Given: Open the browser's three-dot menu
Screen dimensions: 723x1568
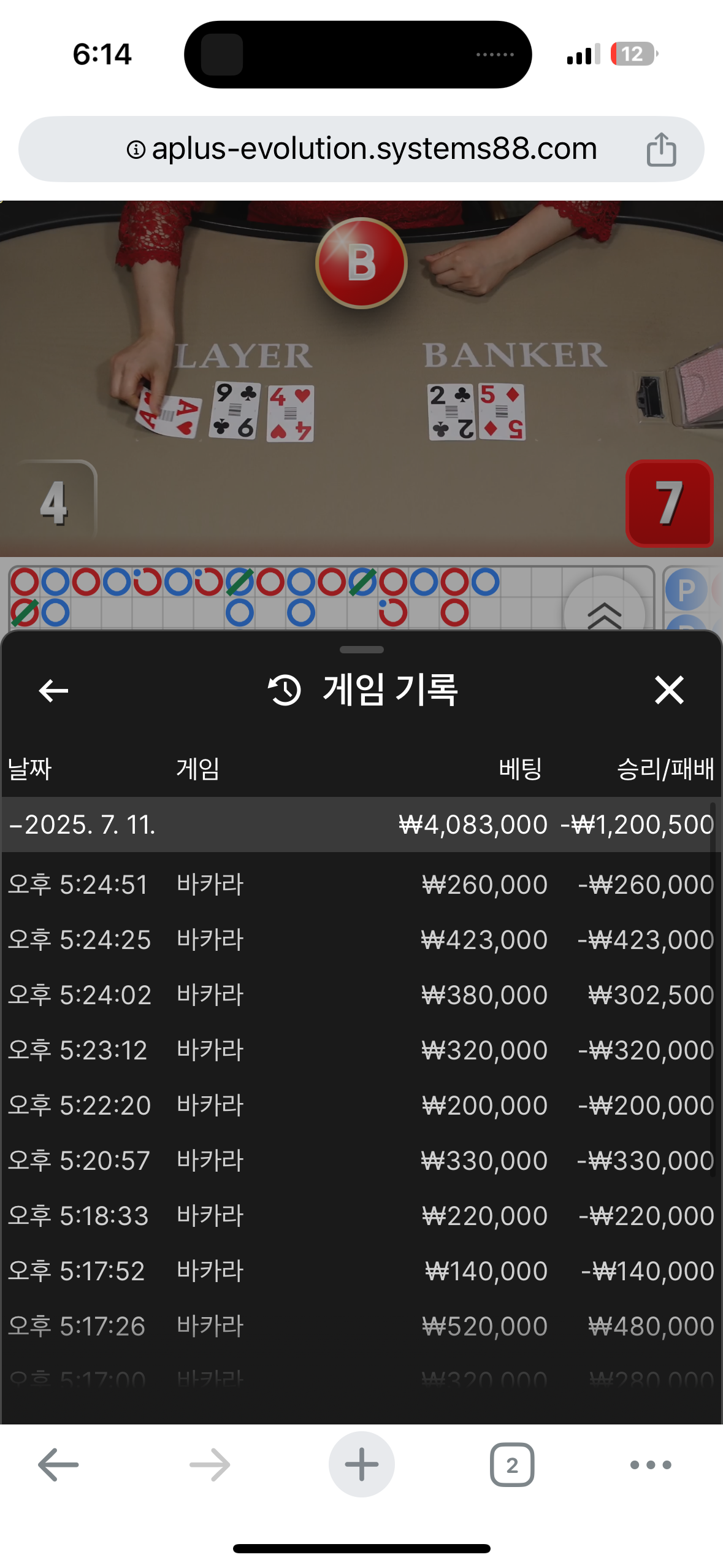Looking at the screenshot, I should click(651, 1465).
